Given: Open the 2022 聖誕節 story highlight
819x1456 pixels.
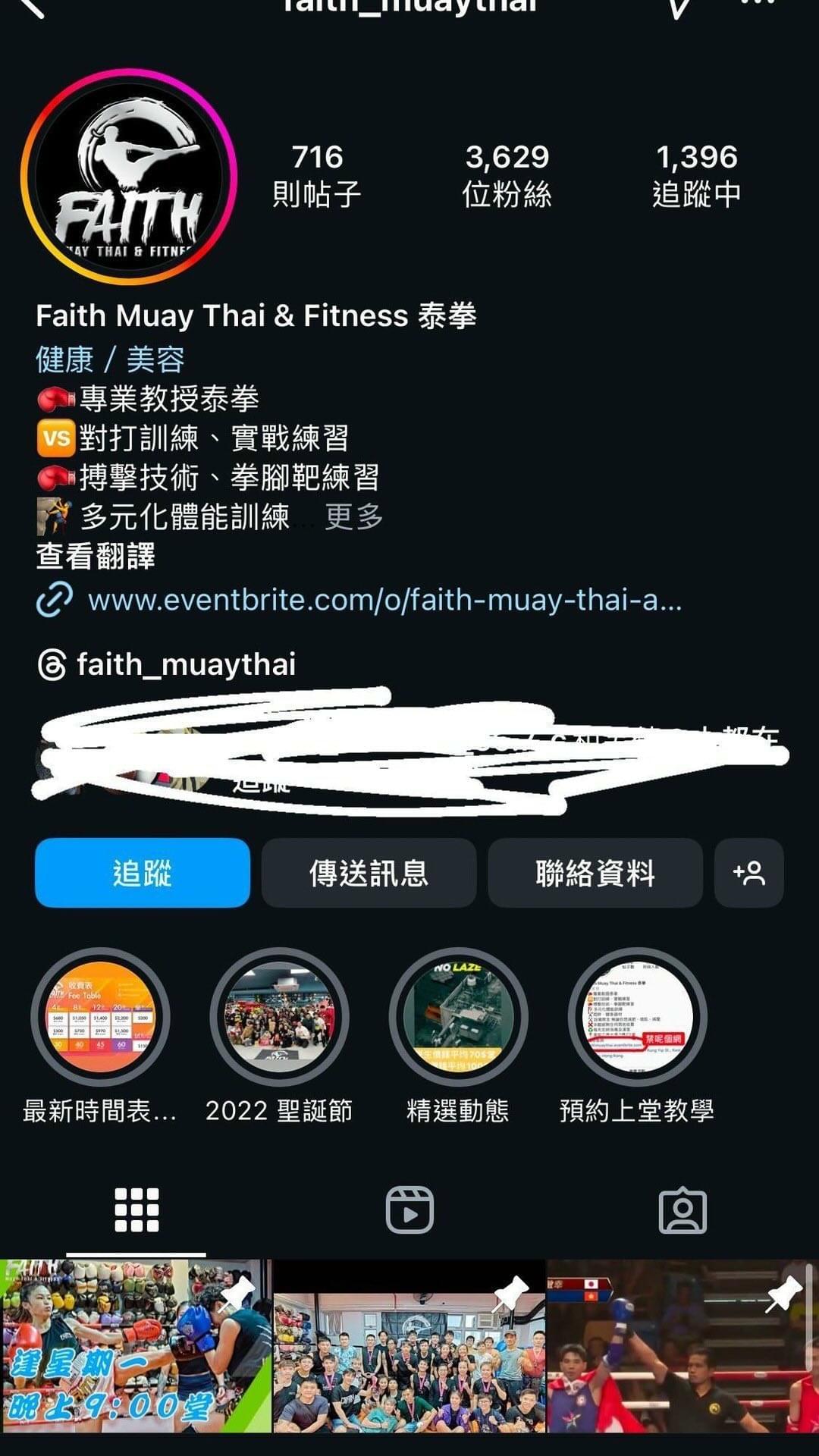Looking at the screenshot, I should tap(279, 1018).
